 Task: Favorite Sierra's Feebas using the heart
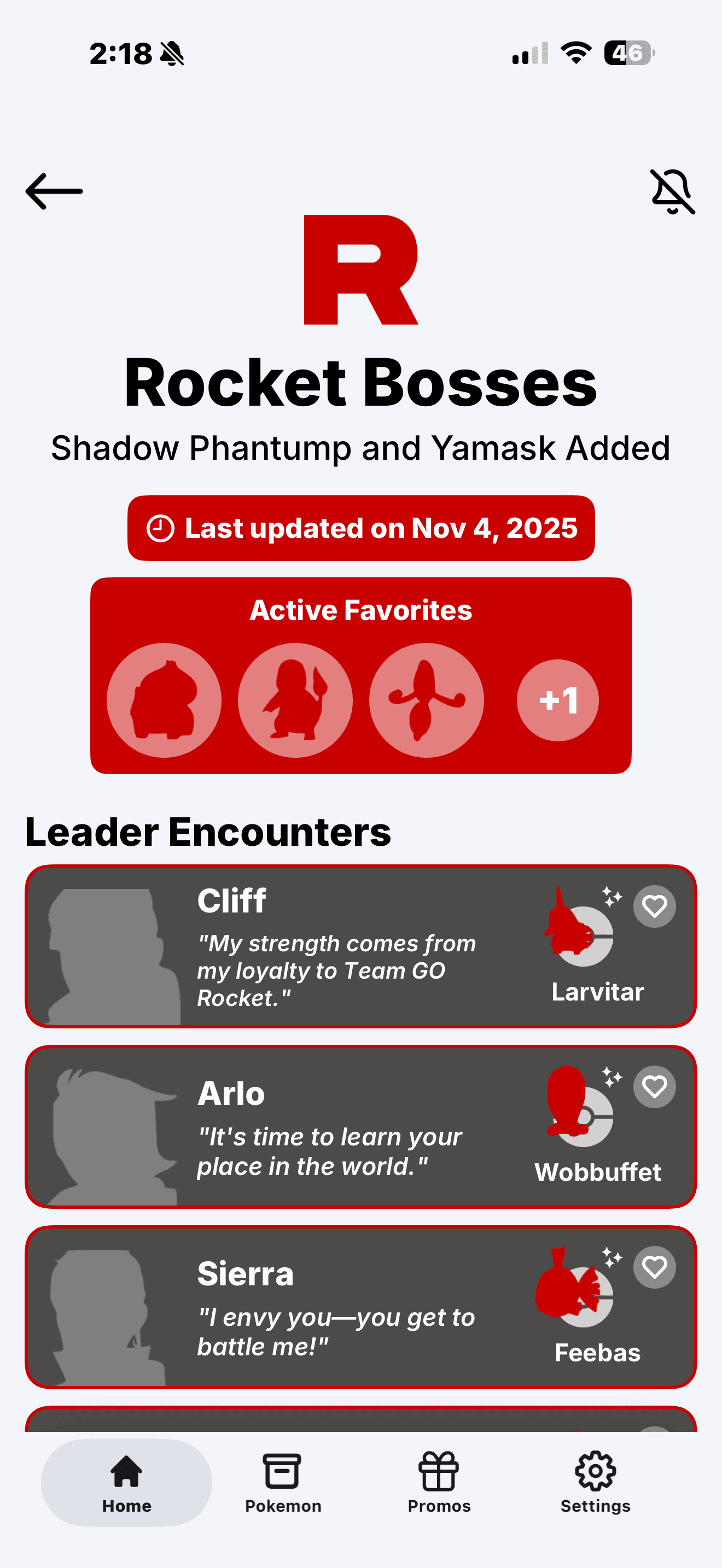[654, 1267]
